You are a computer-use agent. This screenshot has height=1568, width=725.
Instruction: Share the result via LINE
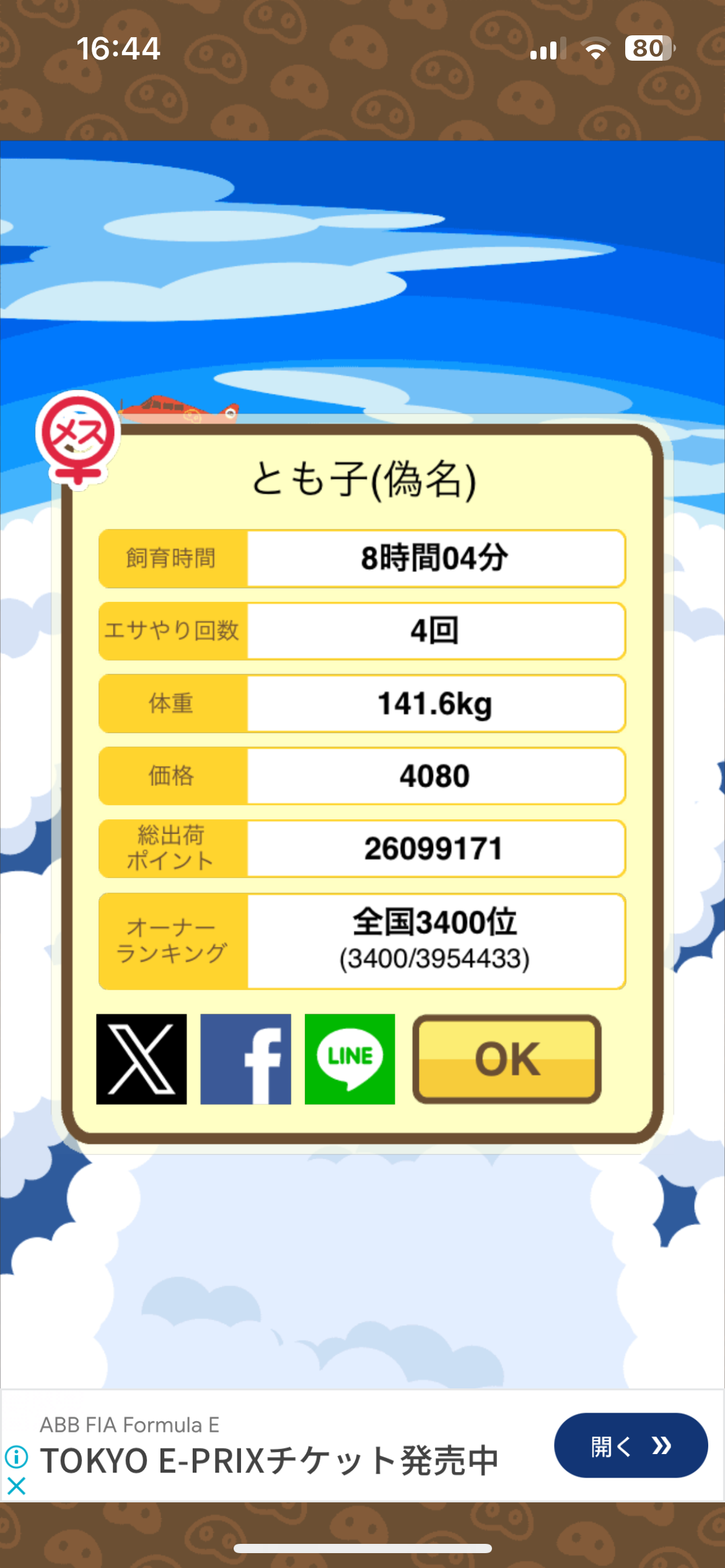tap(349, 1058)
